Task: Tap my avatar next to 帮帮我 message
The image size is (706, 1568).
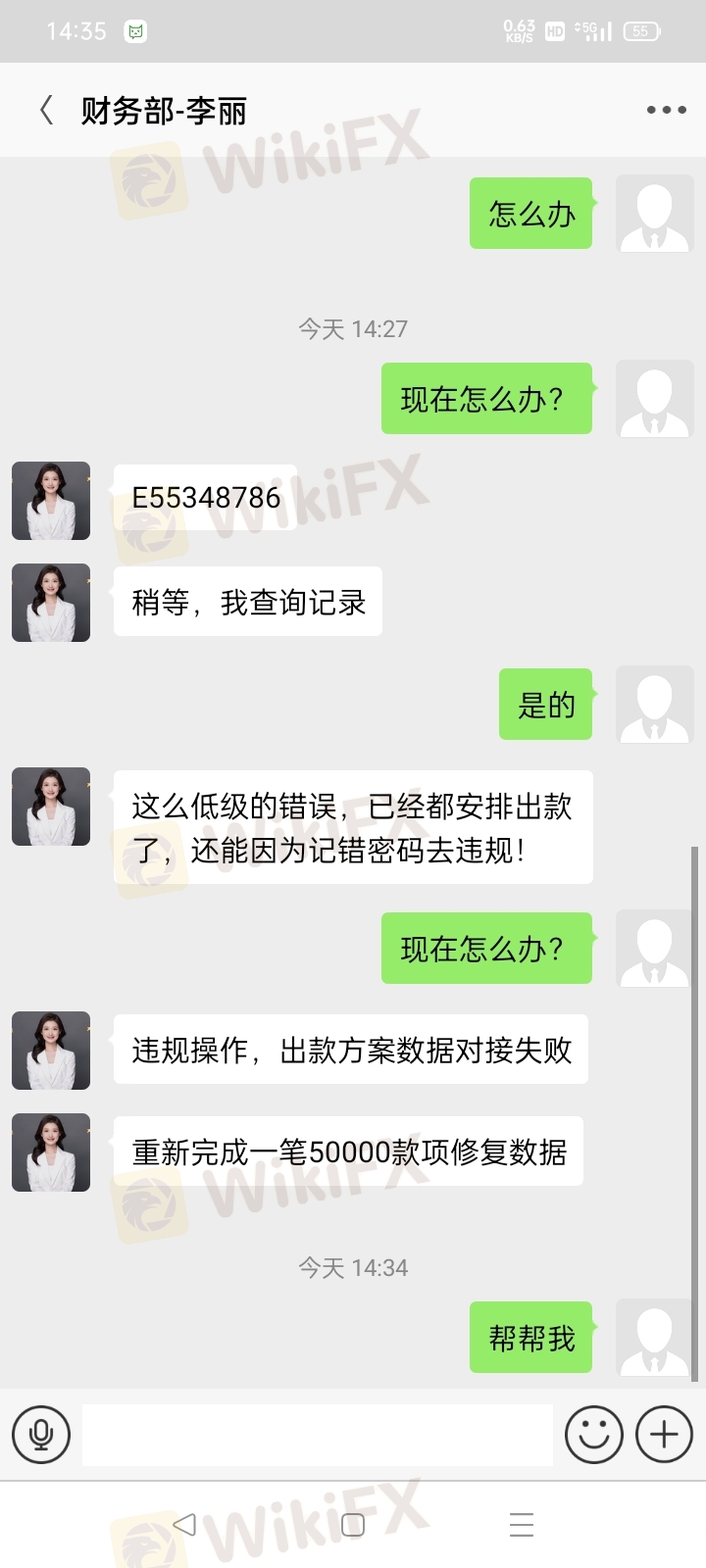Action: 654,1338
